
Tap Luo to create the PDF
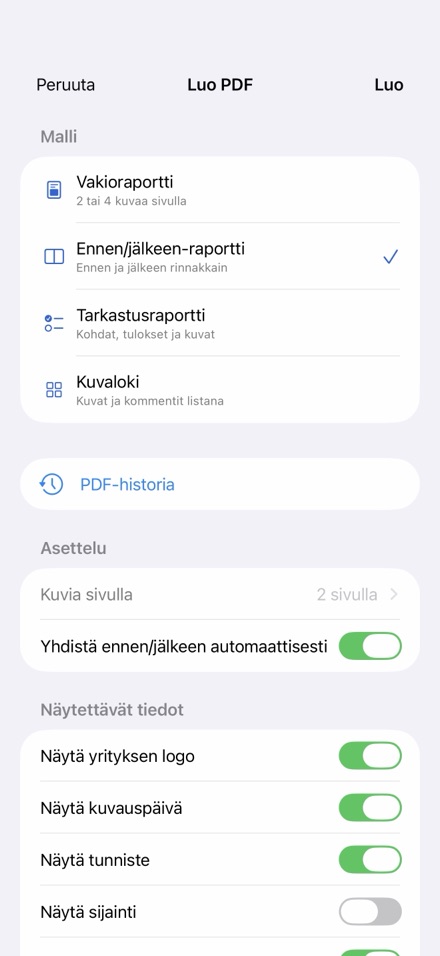coord(389,85)
